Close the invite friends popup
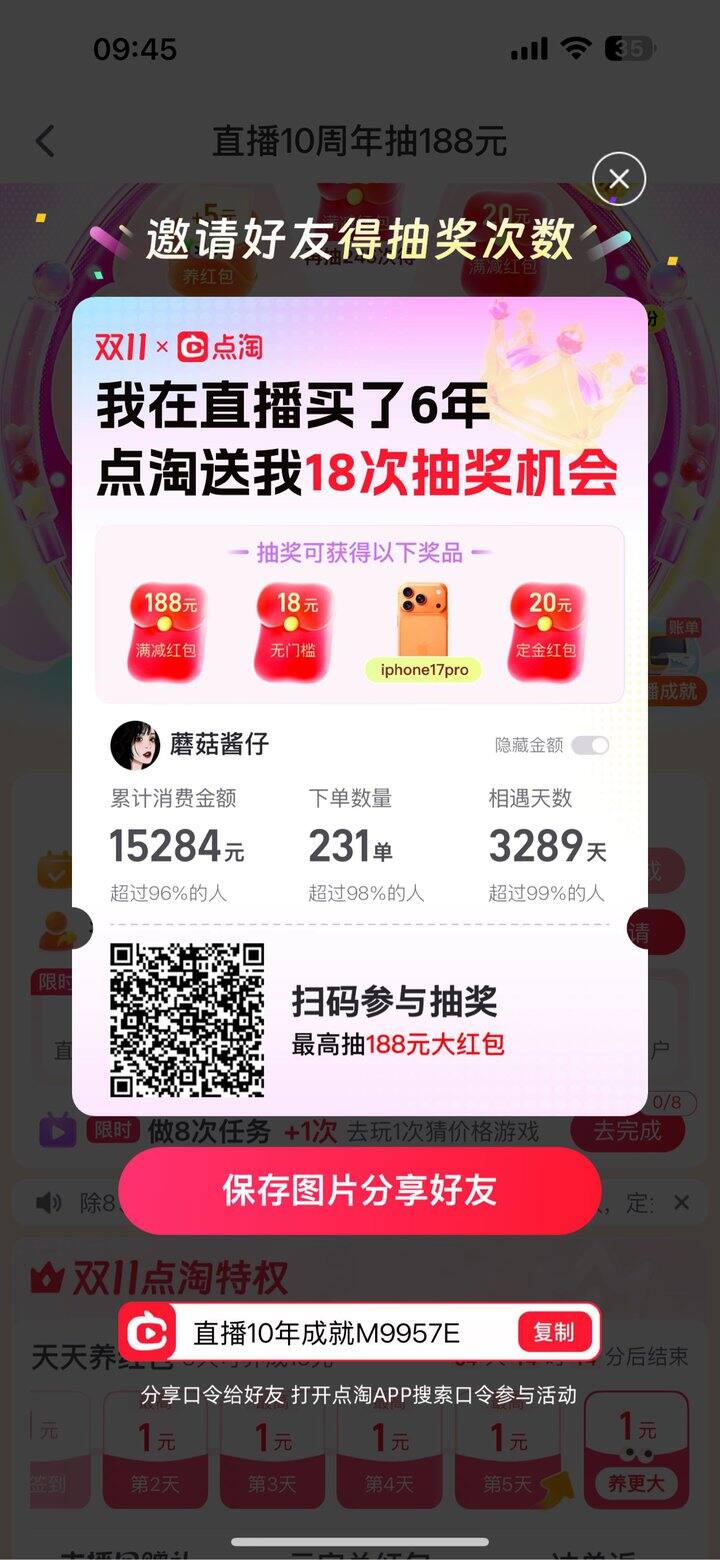Image resolution: width=720 pixels, height=1560 pixels. click(619, 180)
